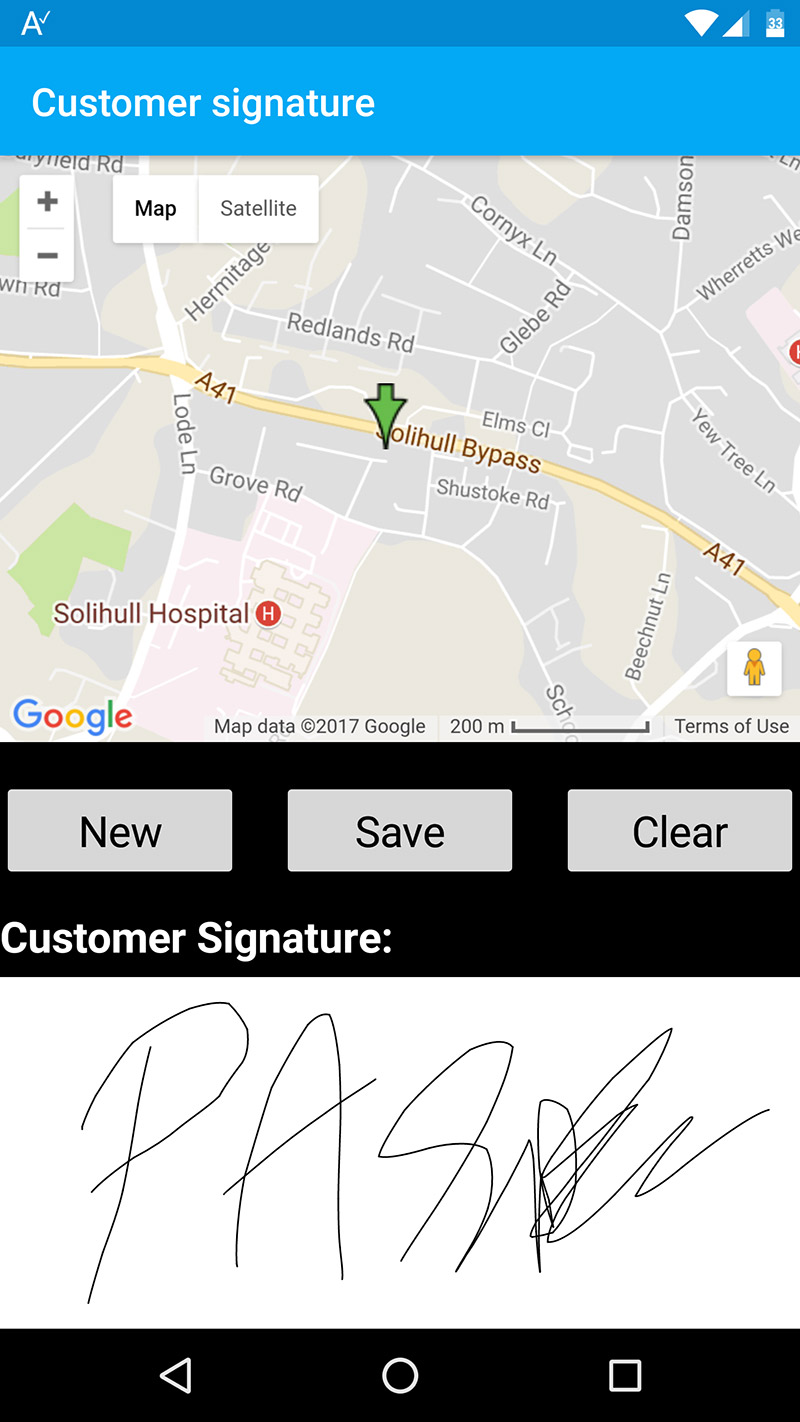This screenshot has width=800, height=1422.
Task: Switch map to Satellite view
Action: click(258, 208)
